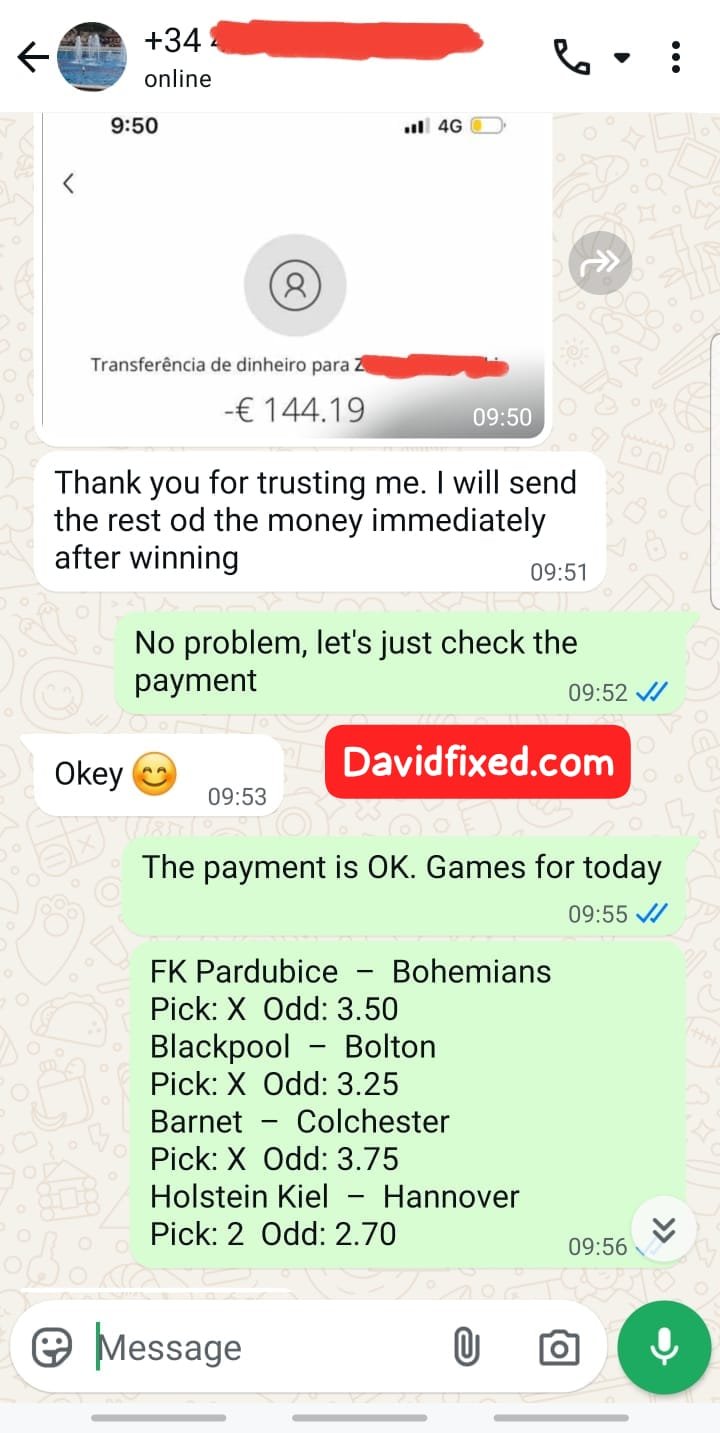The image size is (720, 1433).
Task: Attach a file with the paperclip
Action: (466, 1348)
